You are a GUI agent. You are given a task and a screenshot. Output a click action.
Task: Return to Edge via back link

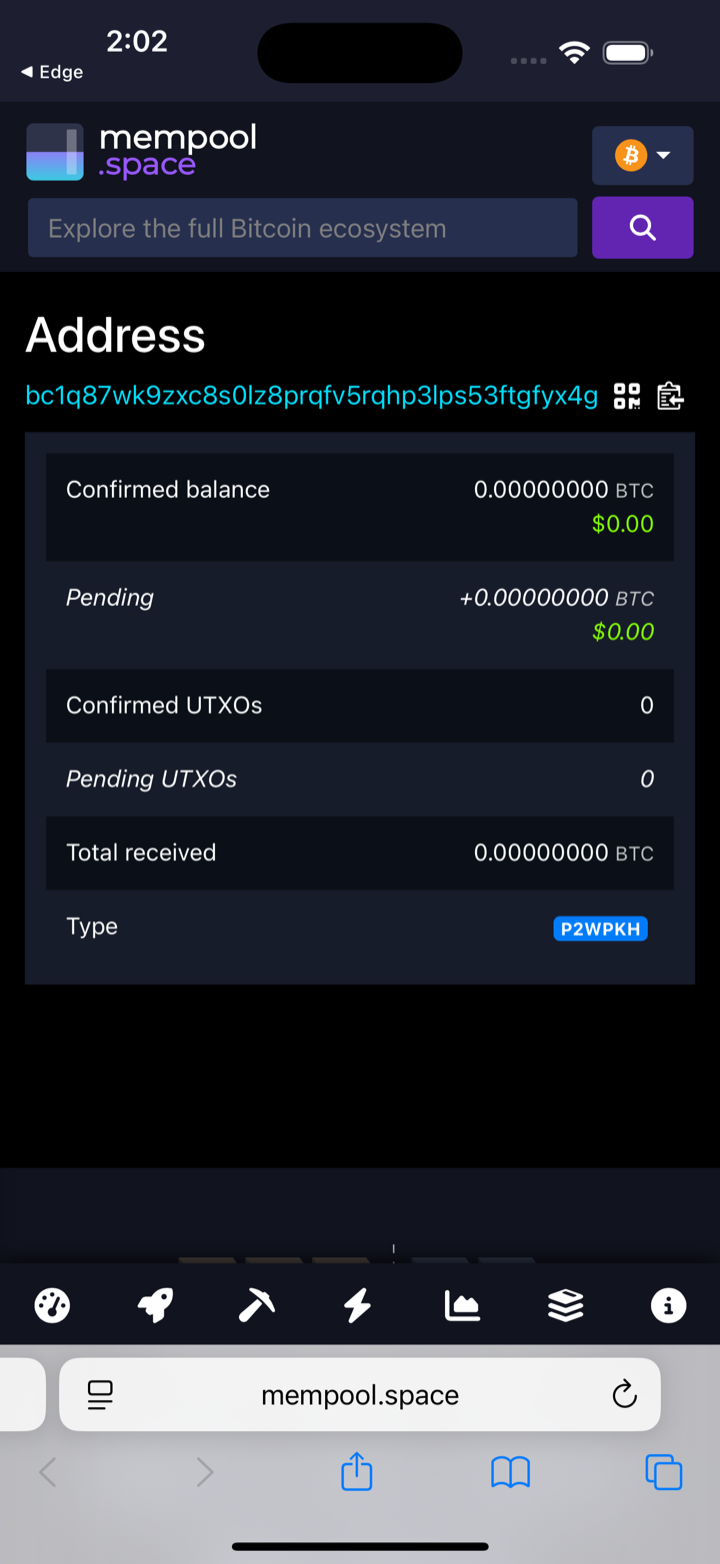coord(52,72)
